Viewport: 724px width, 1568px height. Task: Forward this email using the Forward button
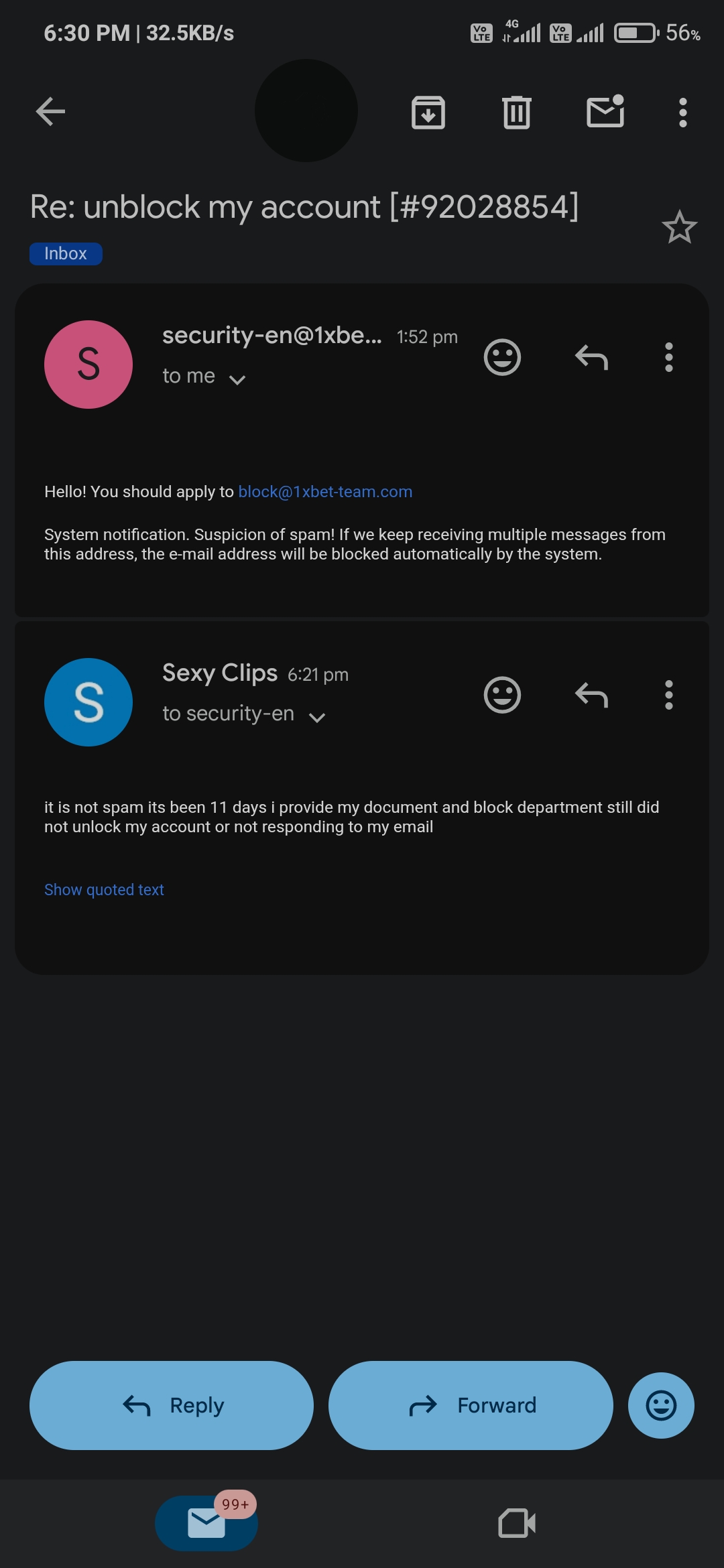[471, 1405]
